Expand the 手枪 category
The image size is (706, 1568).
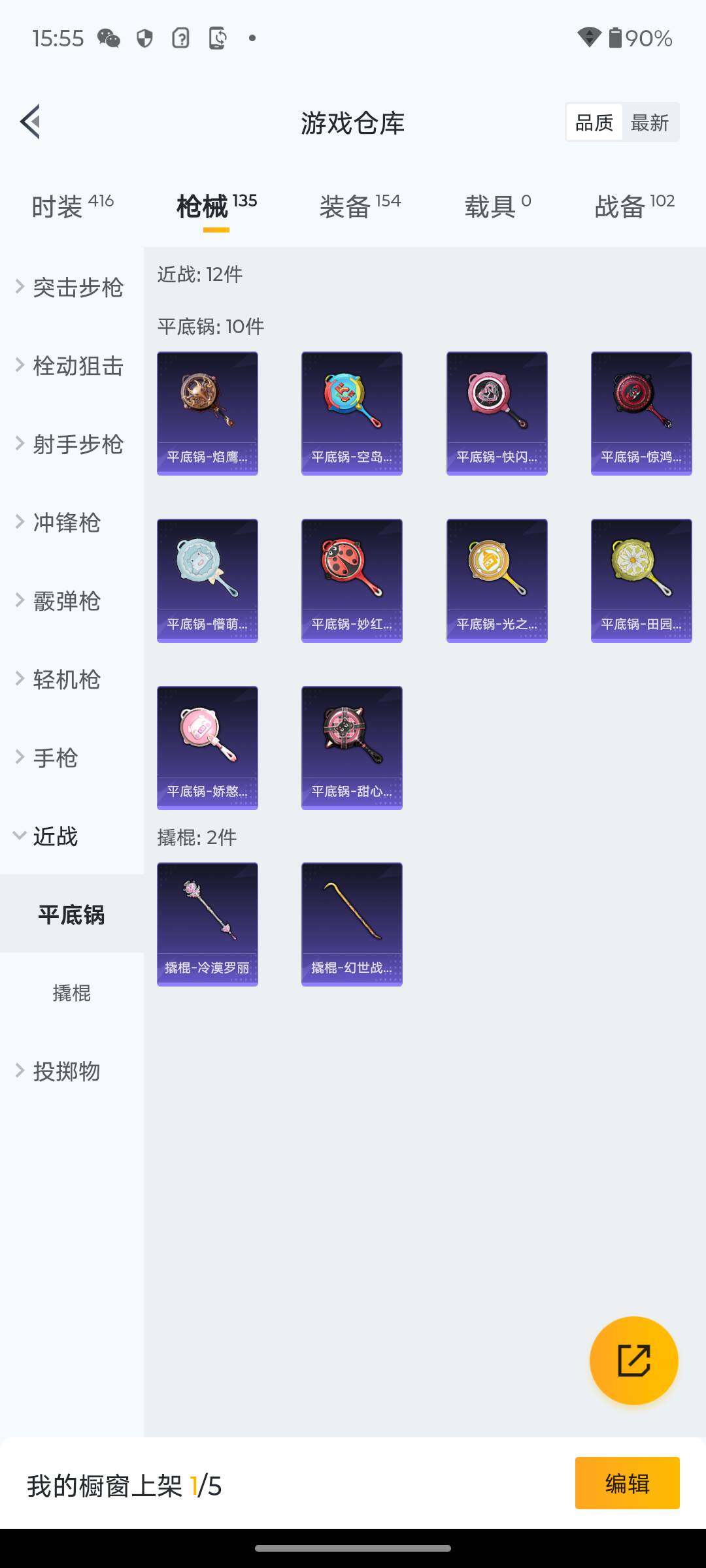[56, 758]
